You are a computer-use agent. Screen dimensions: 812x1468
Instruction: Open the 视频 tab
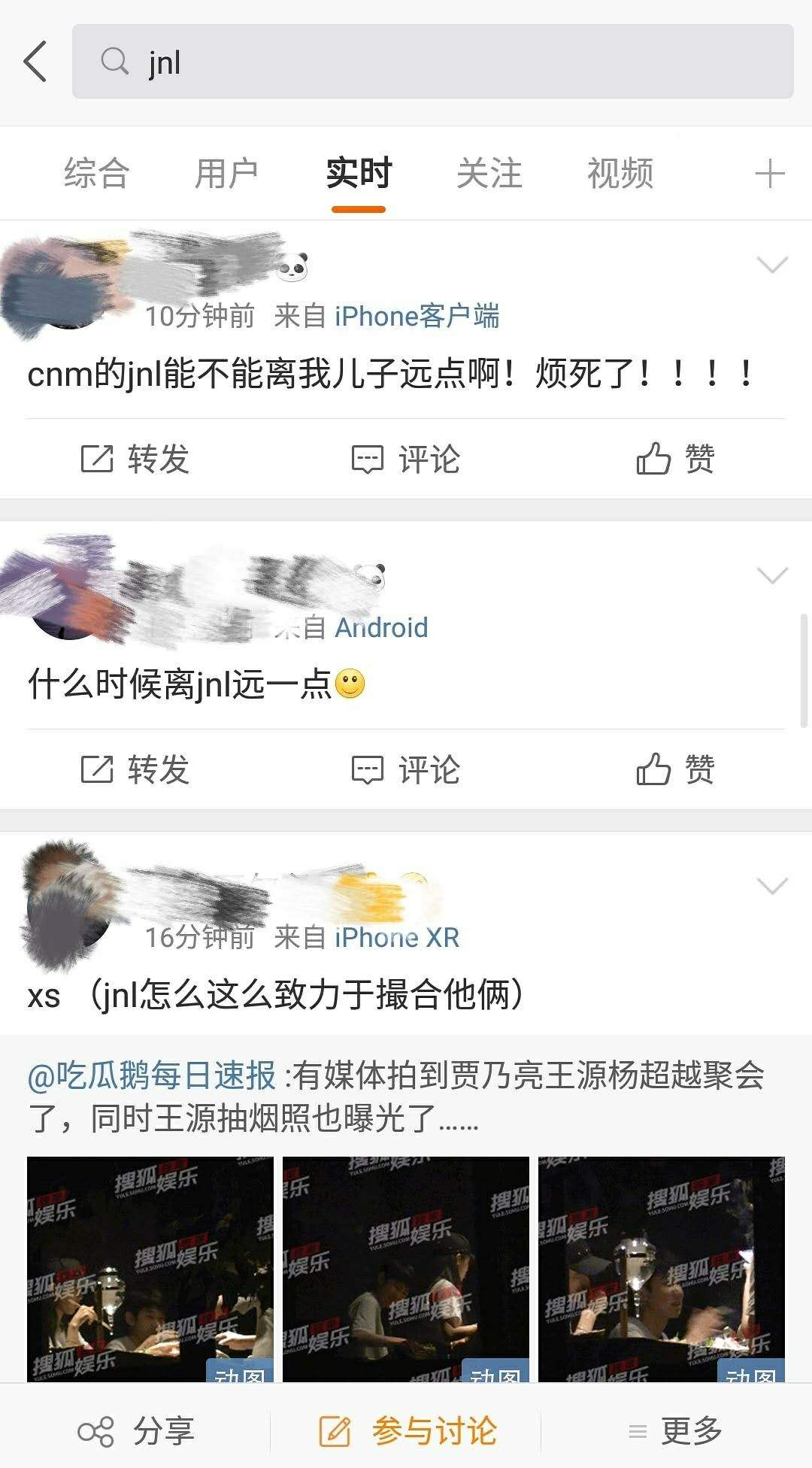620,173
